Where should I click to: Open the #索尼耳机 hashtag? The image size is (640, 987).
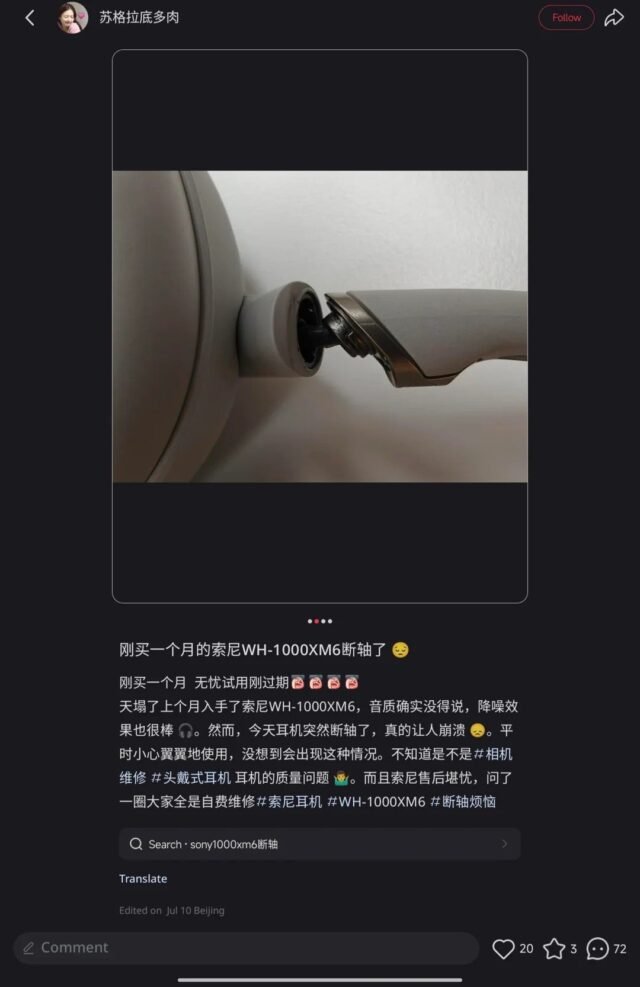tap(289, 801)
